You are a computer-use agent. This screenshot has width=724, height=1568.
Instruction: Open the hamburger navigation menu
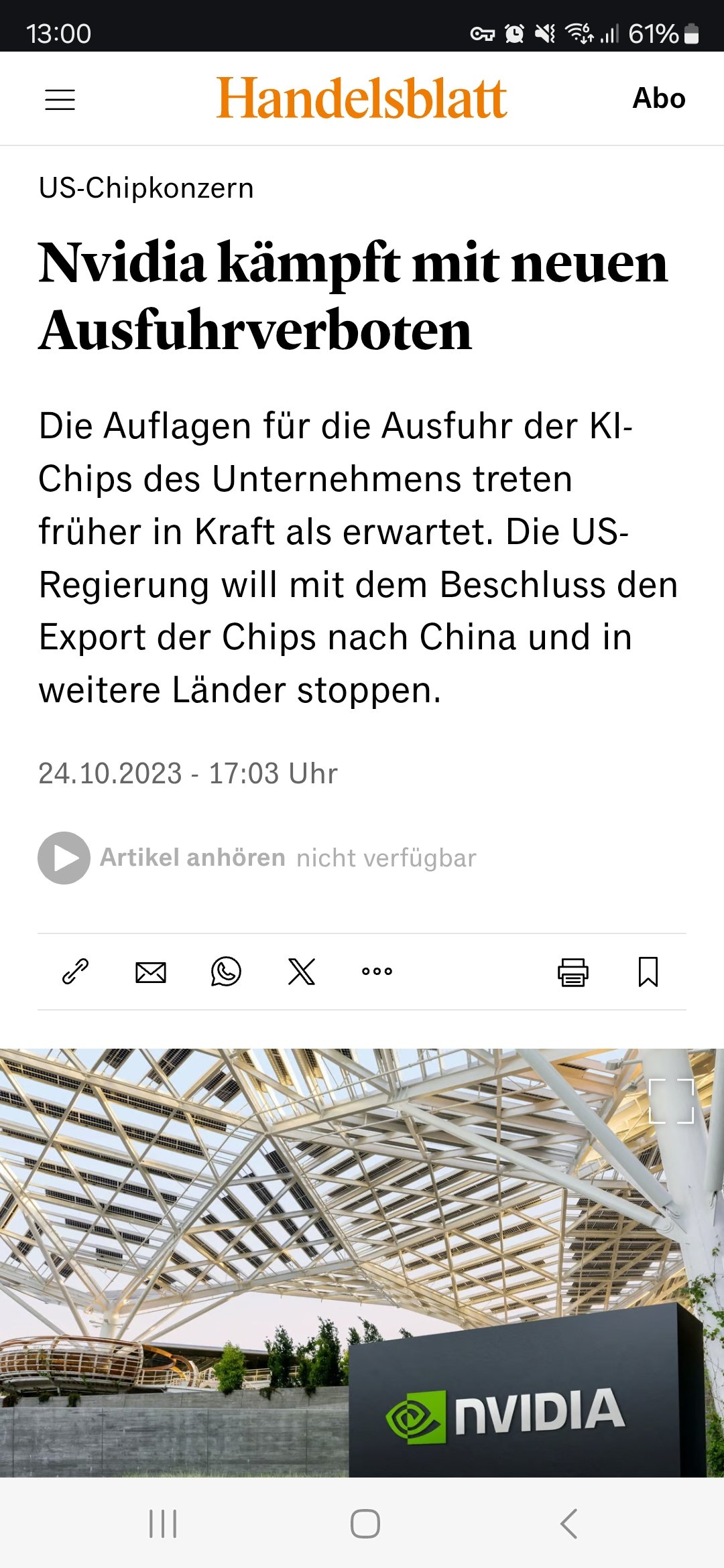pyautogui.click(x=60, y=100)
